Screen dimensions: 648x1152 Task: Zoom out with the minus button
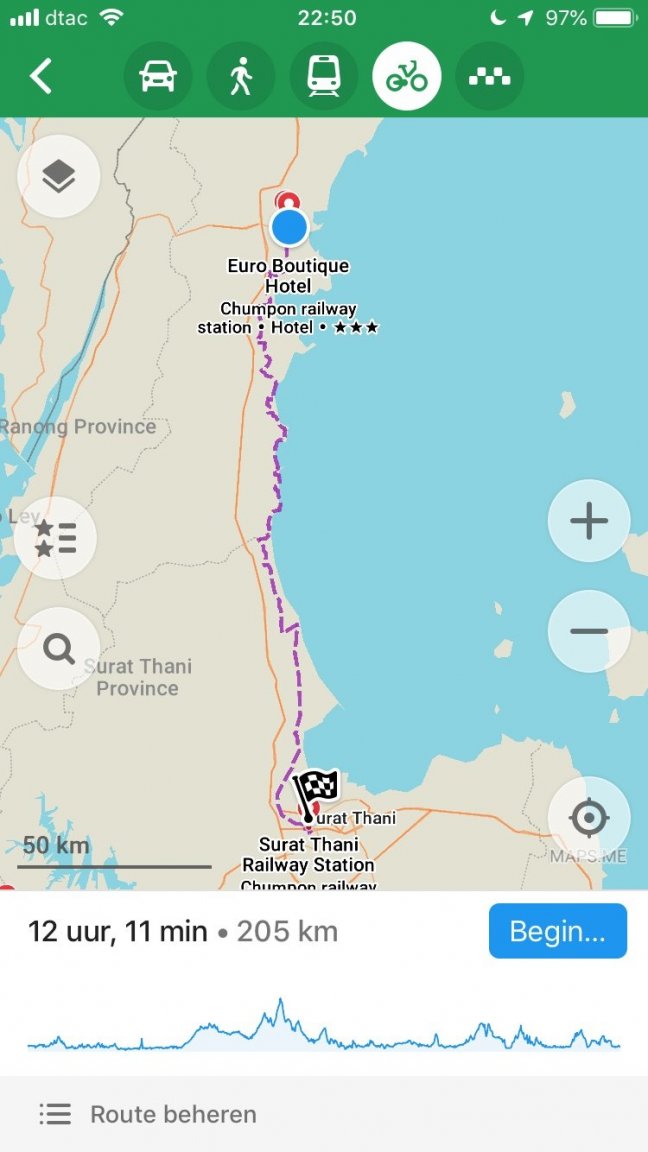point(589,631)
